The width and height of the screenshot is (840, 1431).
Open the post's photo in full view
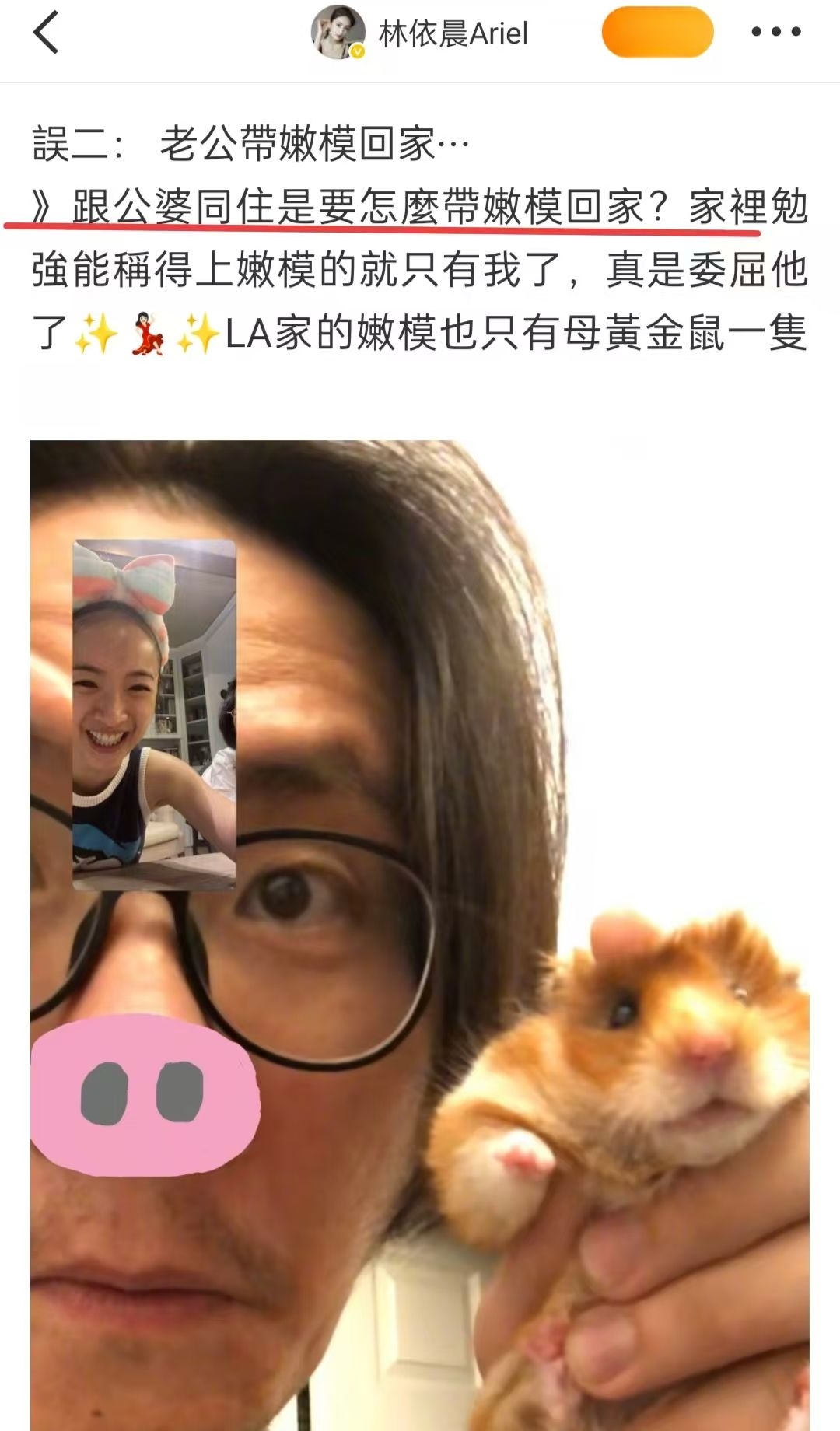420,933
